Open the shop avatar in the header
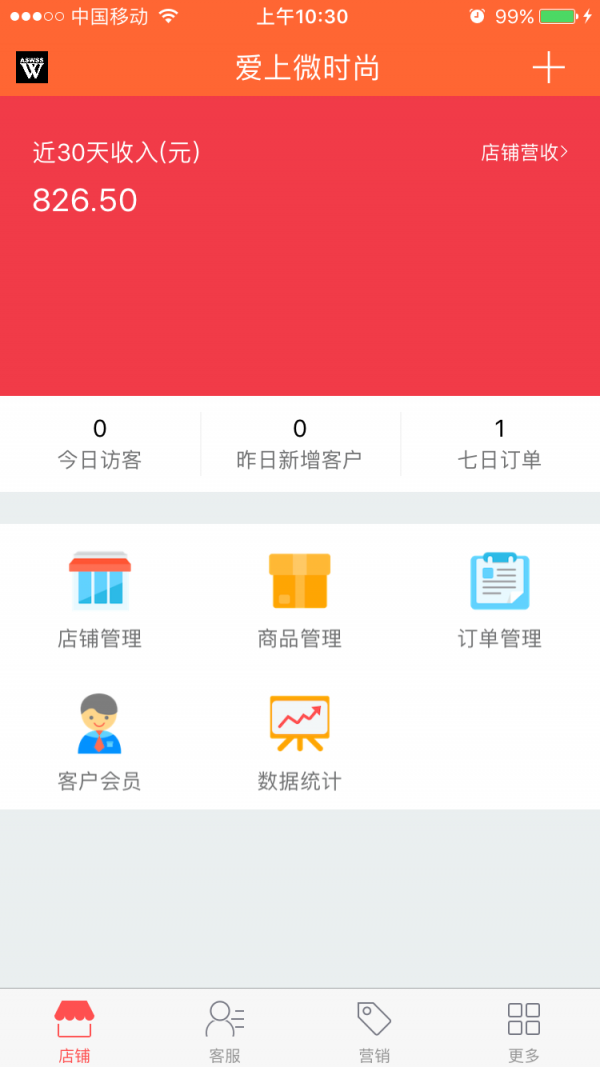 click(32, 68)
